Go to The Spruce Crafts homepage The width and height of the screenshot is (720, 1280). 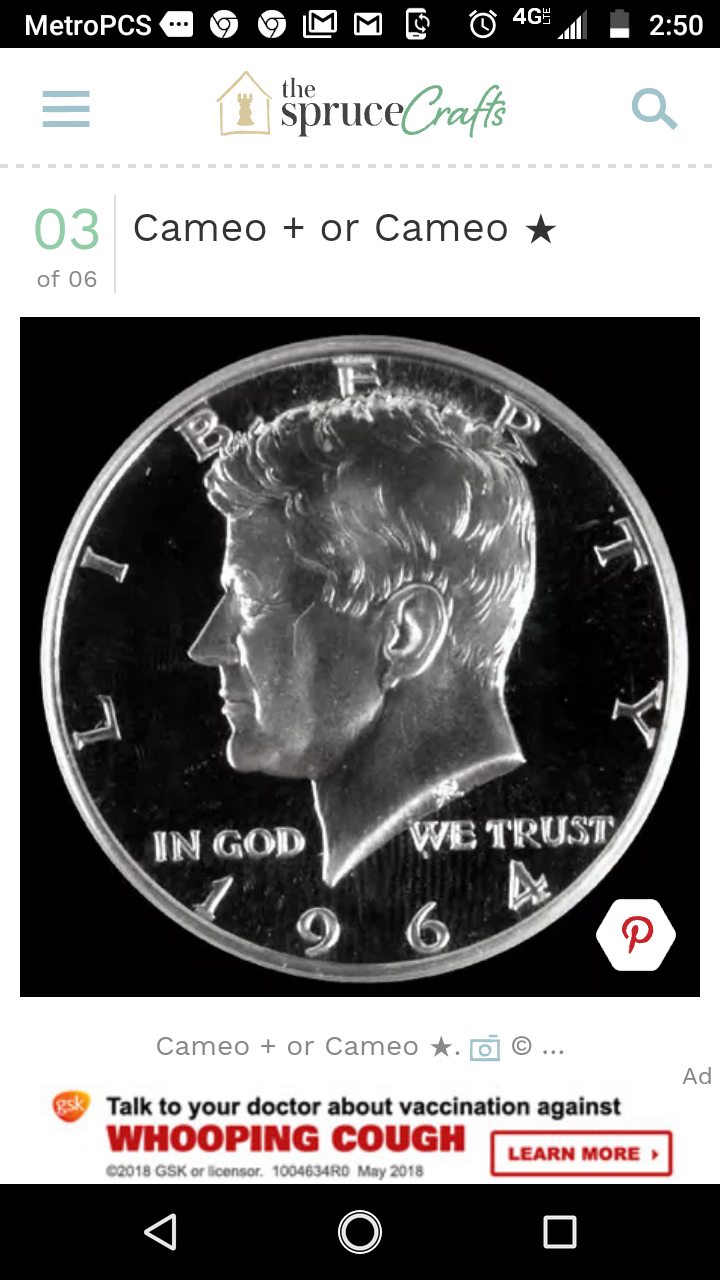point(361,106)
